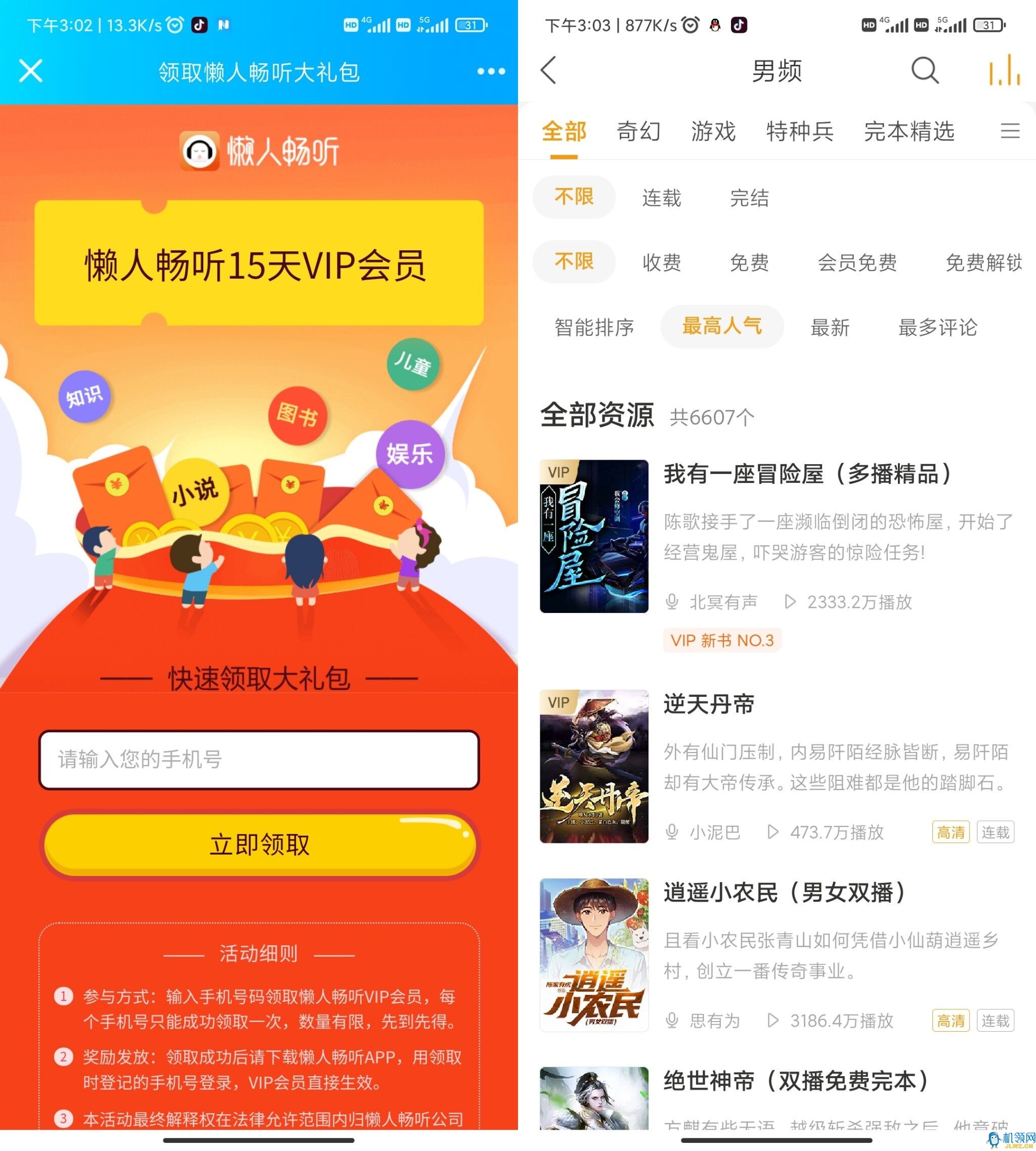Expand the full category list icon
The image size is (1036, 1151).
pos(1010,131)
